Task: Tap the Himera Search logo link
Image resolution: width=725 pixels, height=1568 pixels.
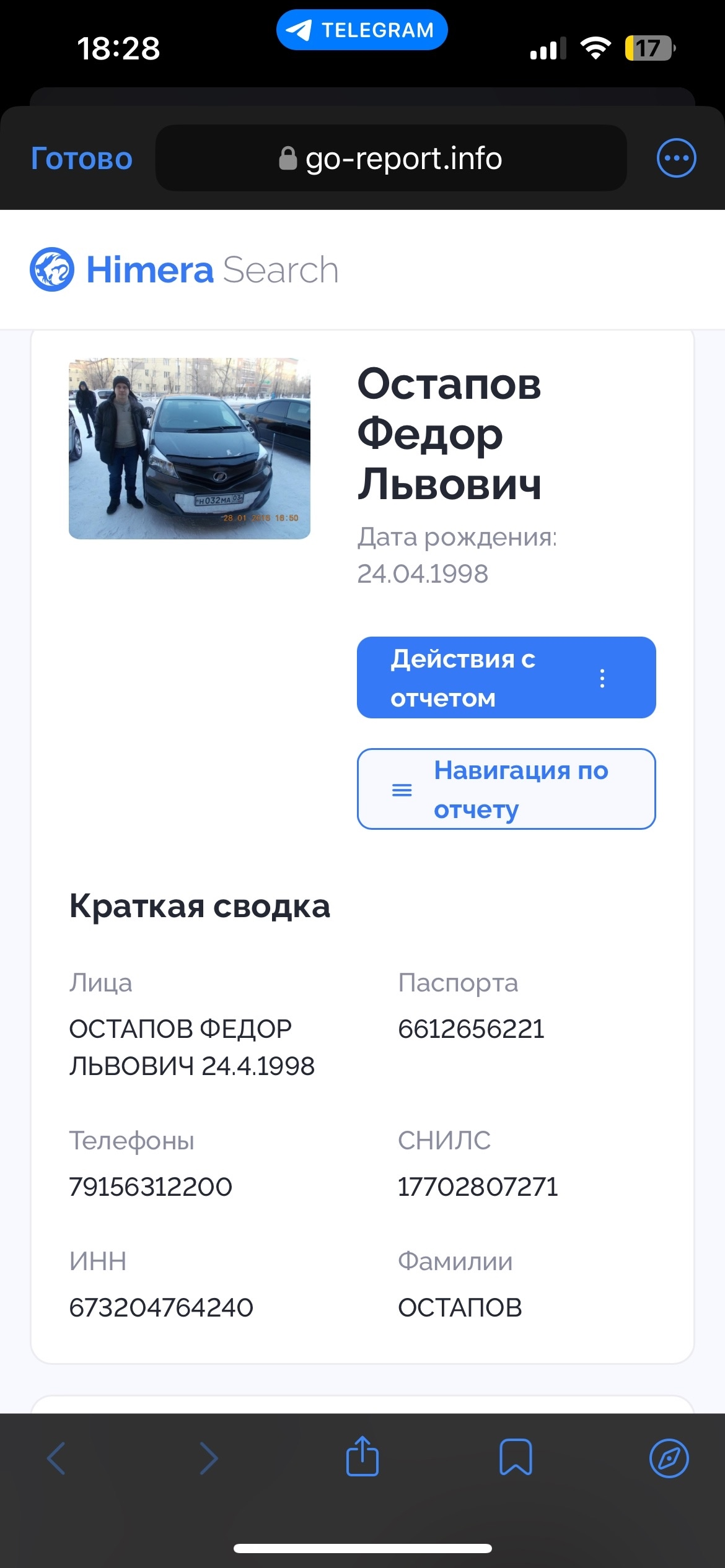Action: [x=185, y=269]
